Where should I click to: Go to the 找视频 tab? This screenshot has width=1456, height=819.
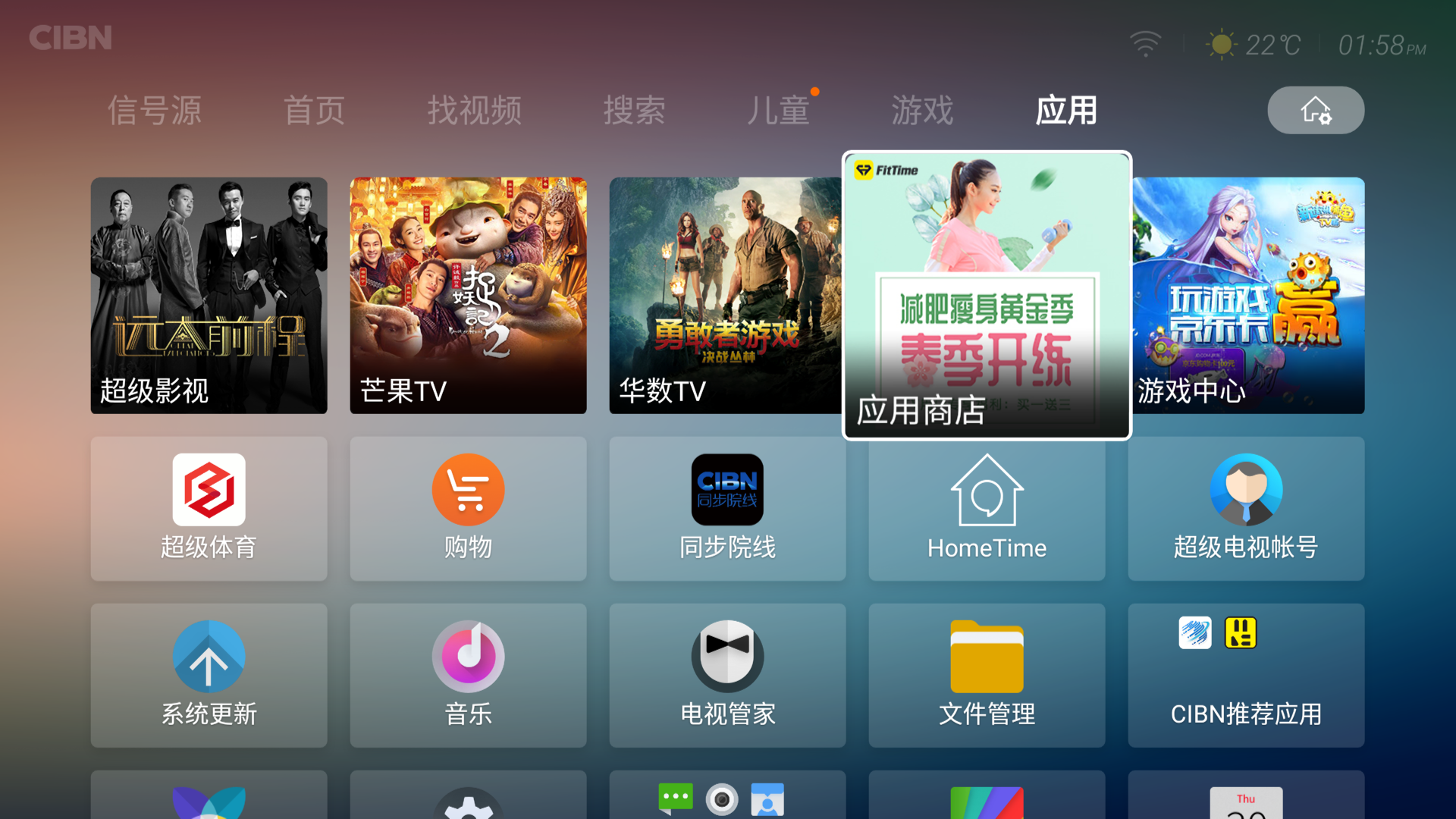click(474, 111)
